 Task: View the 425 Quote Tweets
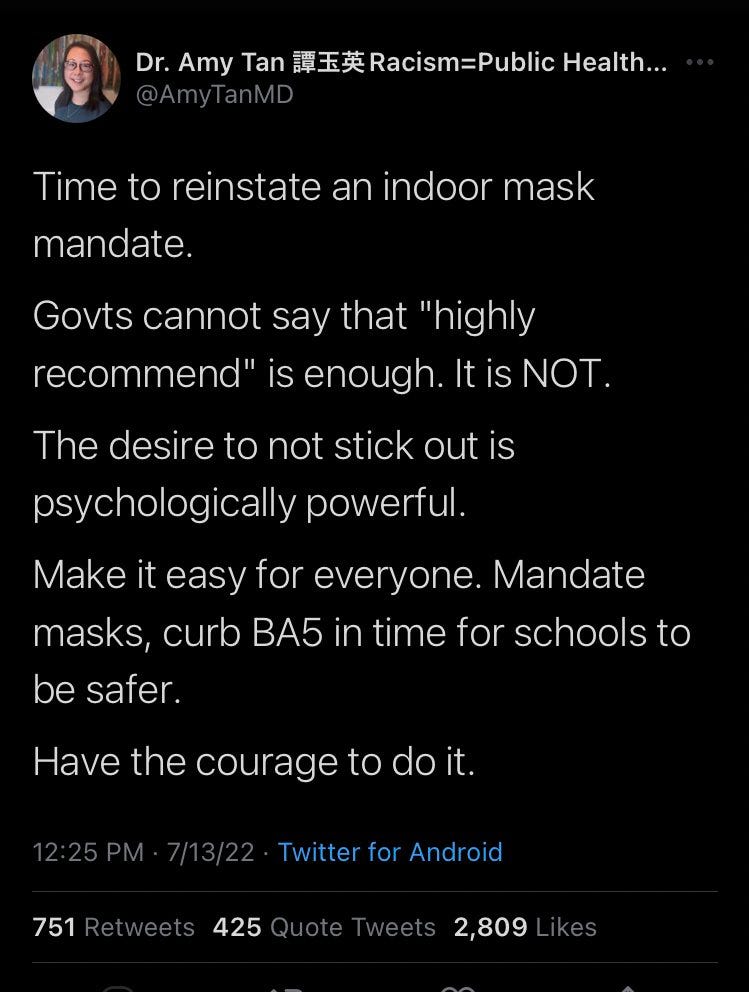[324, 927]
